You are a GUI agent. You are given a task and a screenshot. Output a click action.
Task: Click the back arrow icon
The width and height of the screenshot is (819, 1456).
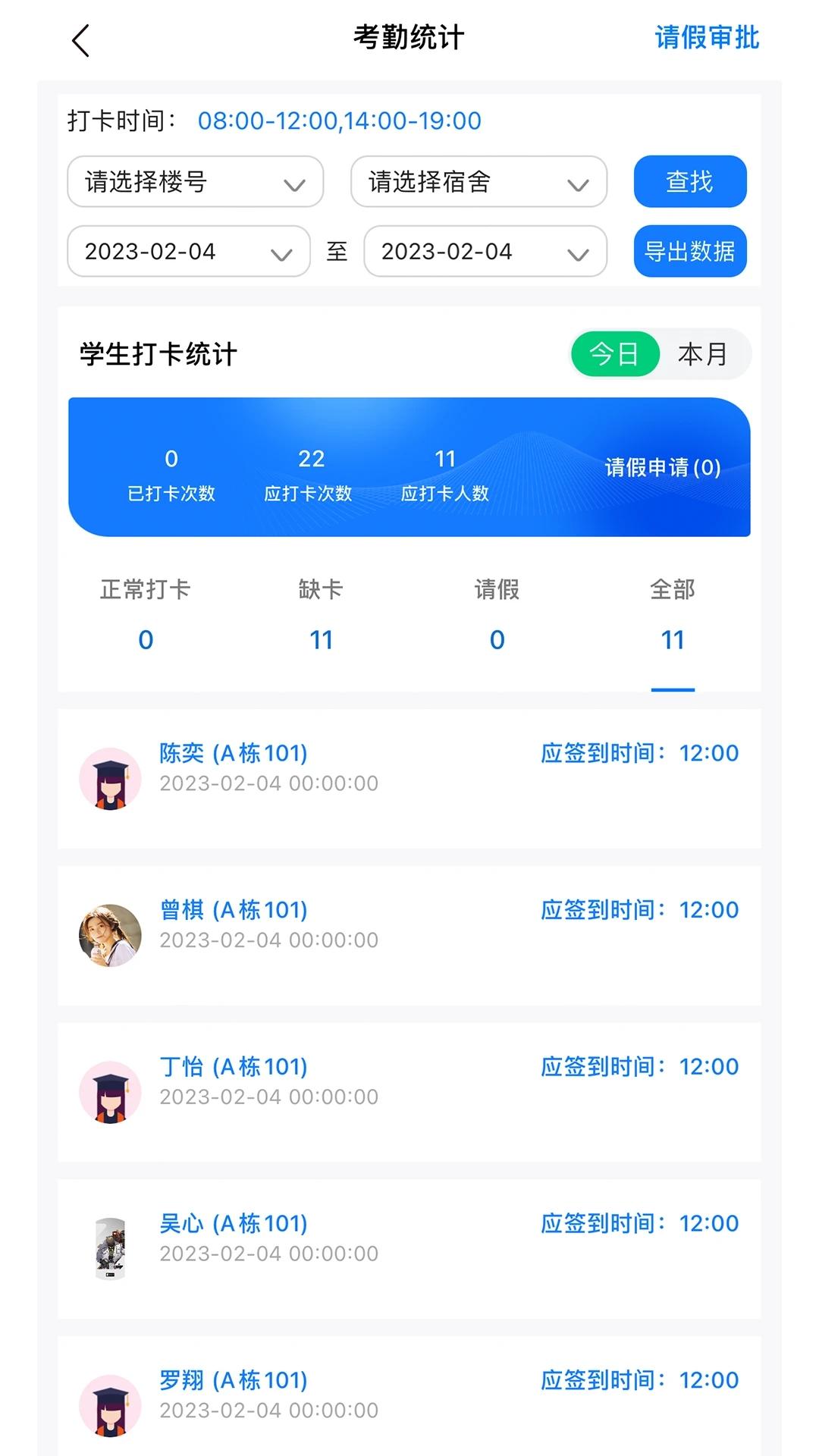click(80, 39)
